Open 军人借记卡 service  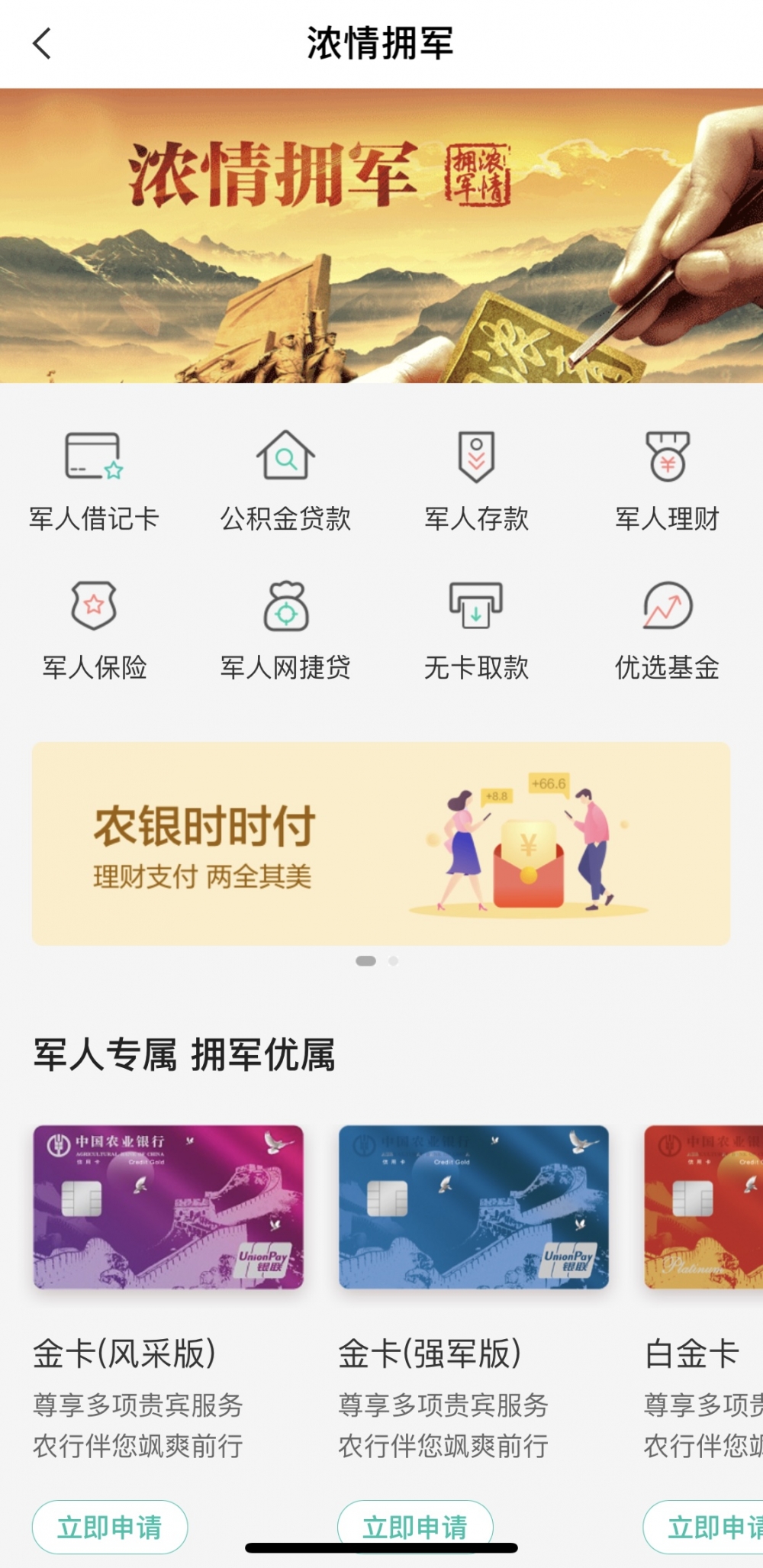(95, 481)
